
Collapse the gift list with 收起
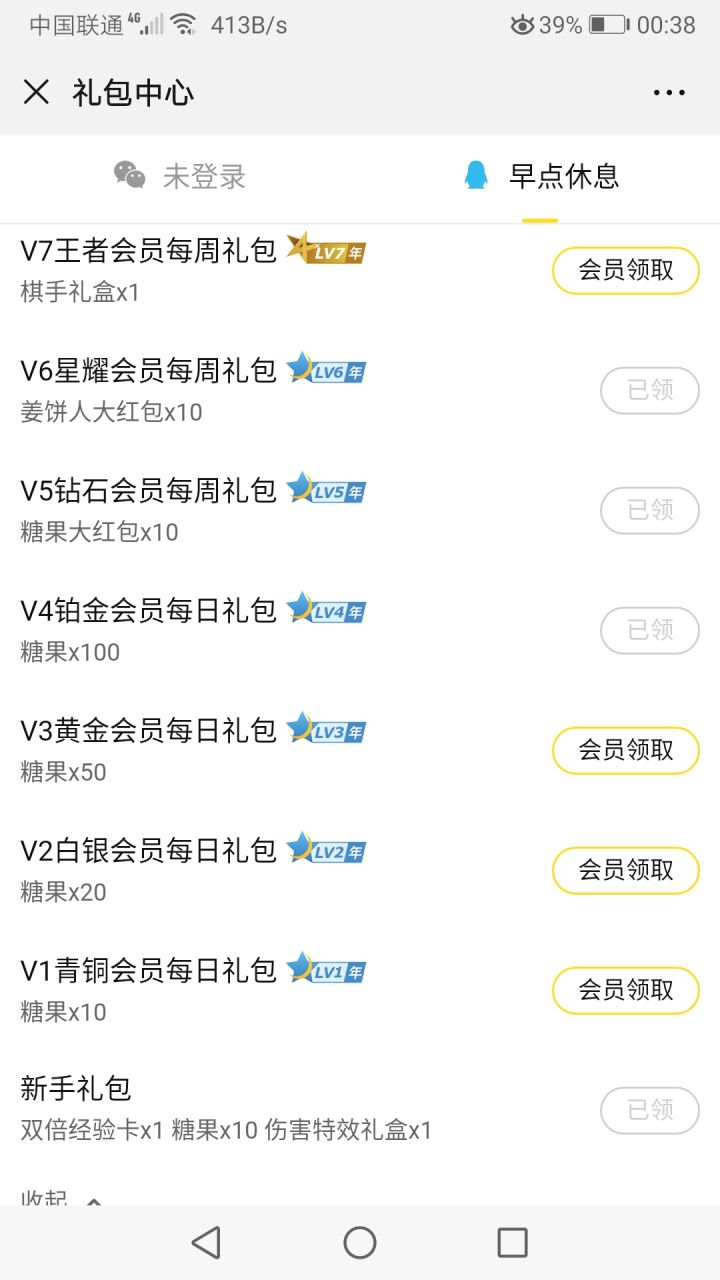62,1197
